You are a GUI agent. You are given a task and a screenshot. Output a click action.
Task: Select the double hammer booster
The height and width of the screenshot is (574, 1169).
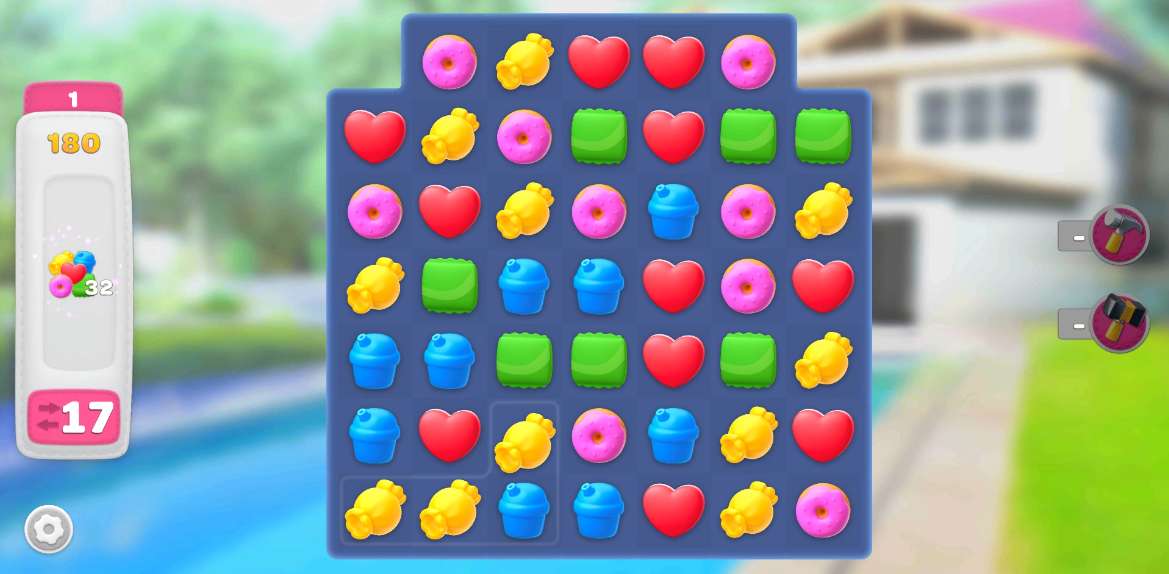click(1118, 323)
